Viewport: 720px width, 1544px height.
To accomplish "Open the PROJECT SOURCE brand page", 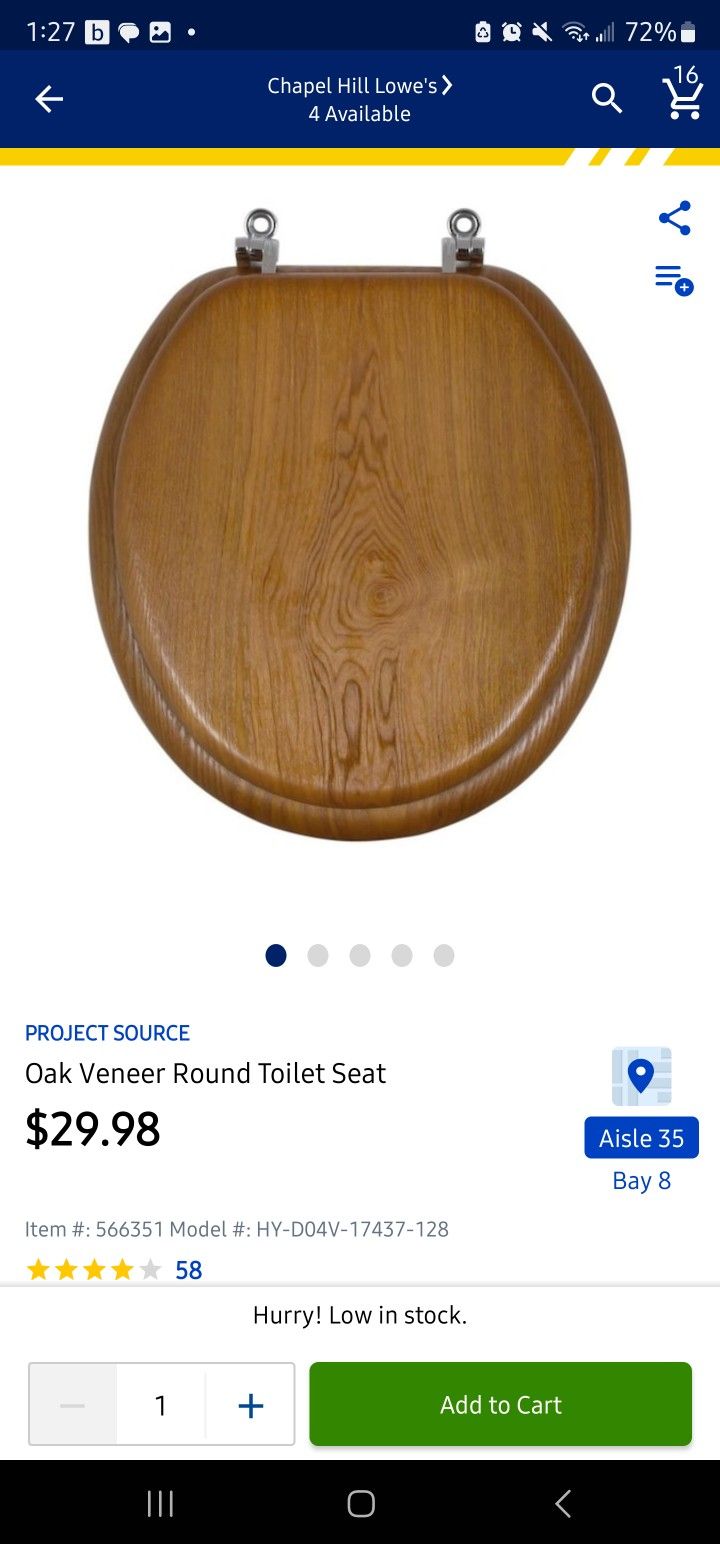I will pyautogui.click(x=107, y=1033).
